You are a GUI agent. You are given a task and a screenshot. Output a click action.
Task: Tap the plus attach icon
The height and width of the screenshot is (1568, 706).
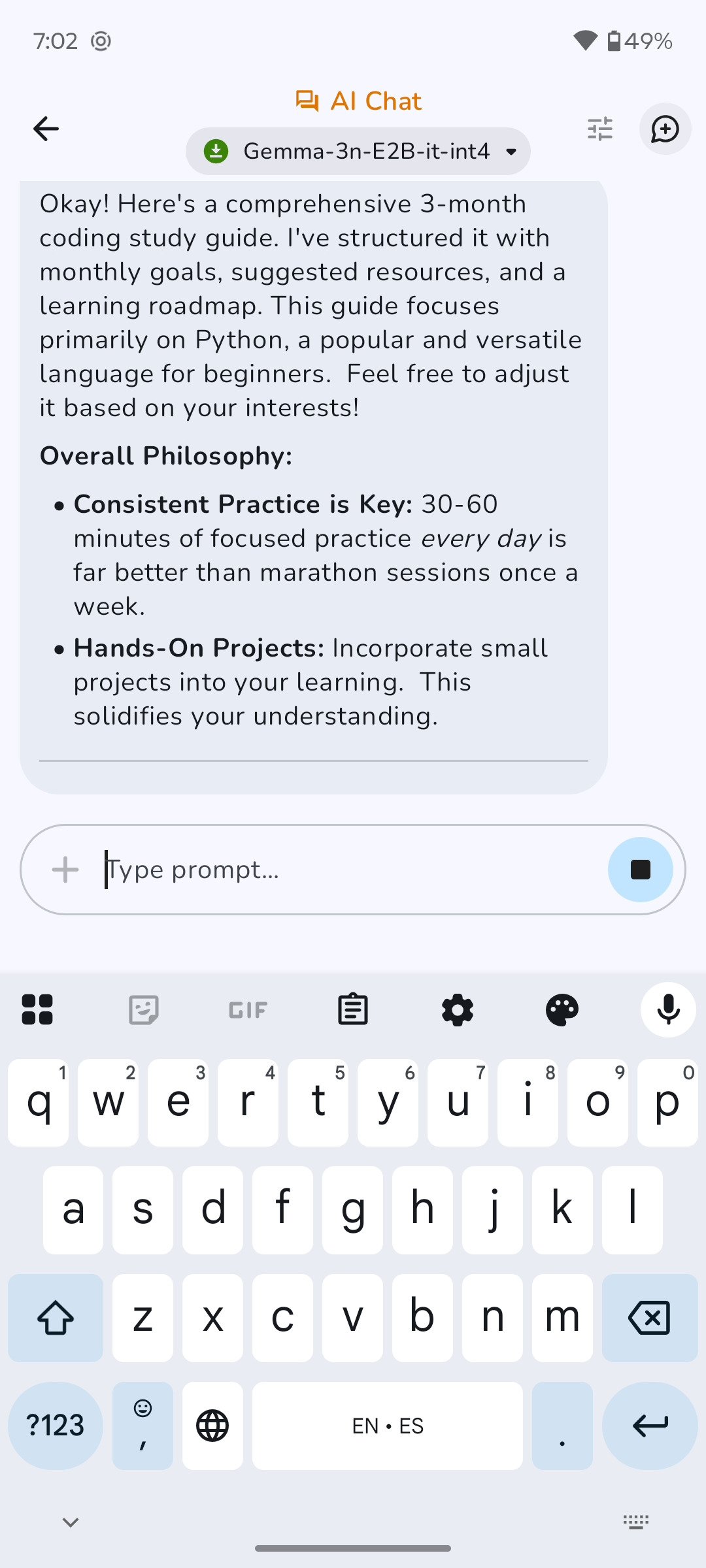pyautogui.click(x=65, y=870)
